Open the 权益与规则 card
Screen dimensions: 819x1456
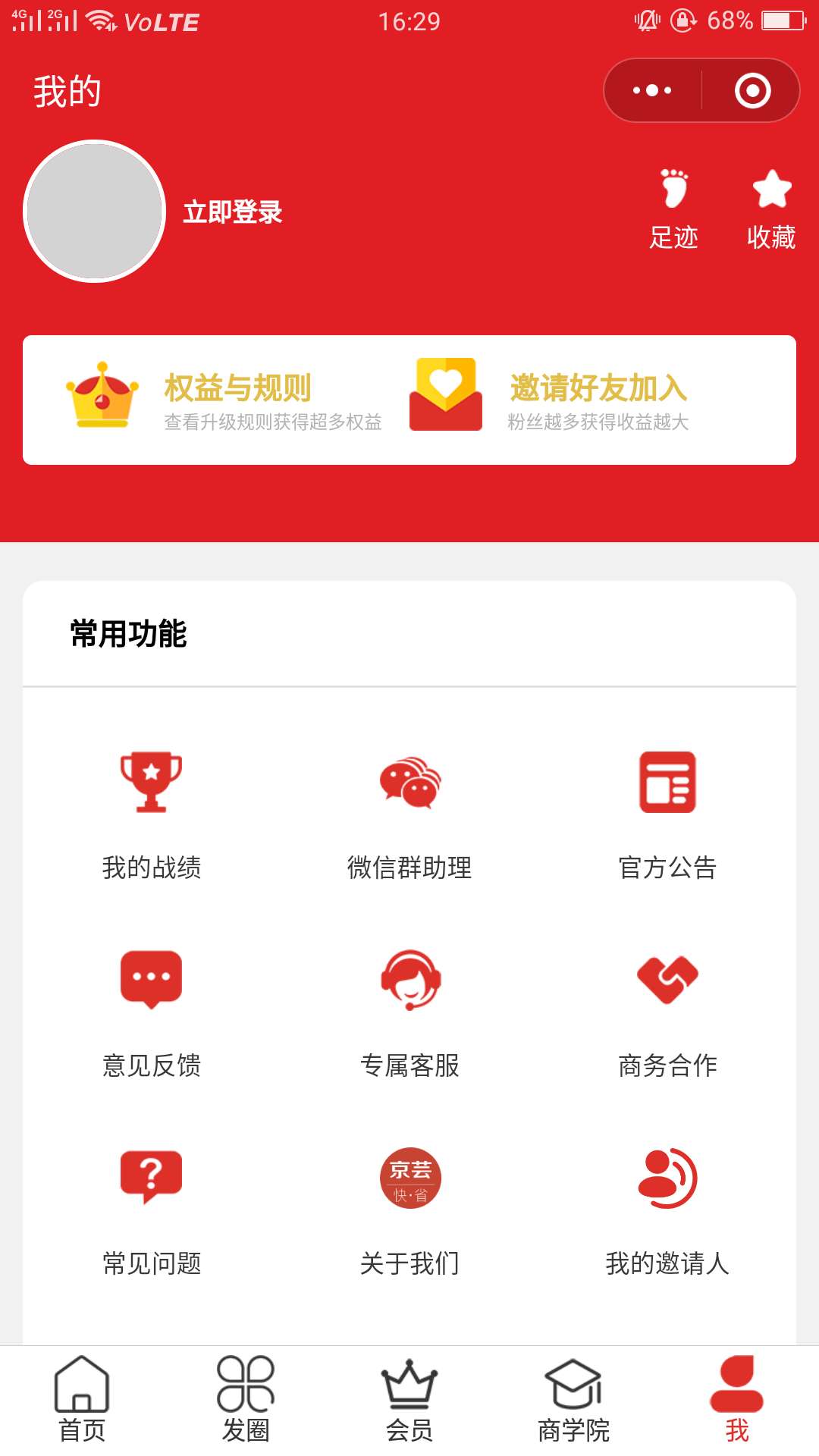224,400
